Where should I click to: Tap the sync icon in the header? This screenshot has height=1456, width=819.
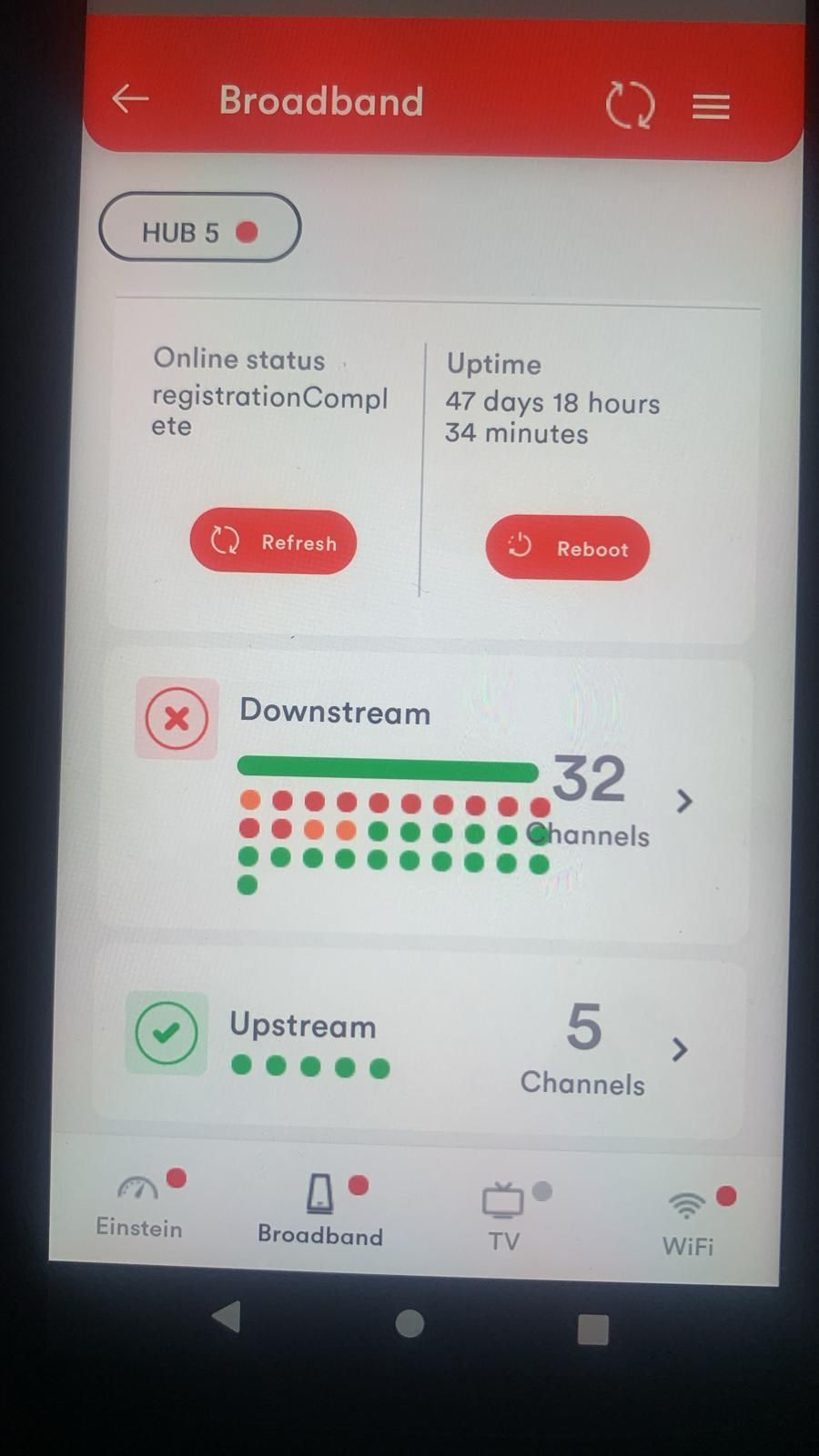coord(630,105)
